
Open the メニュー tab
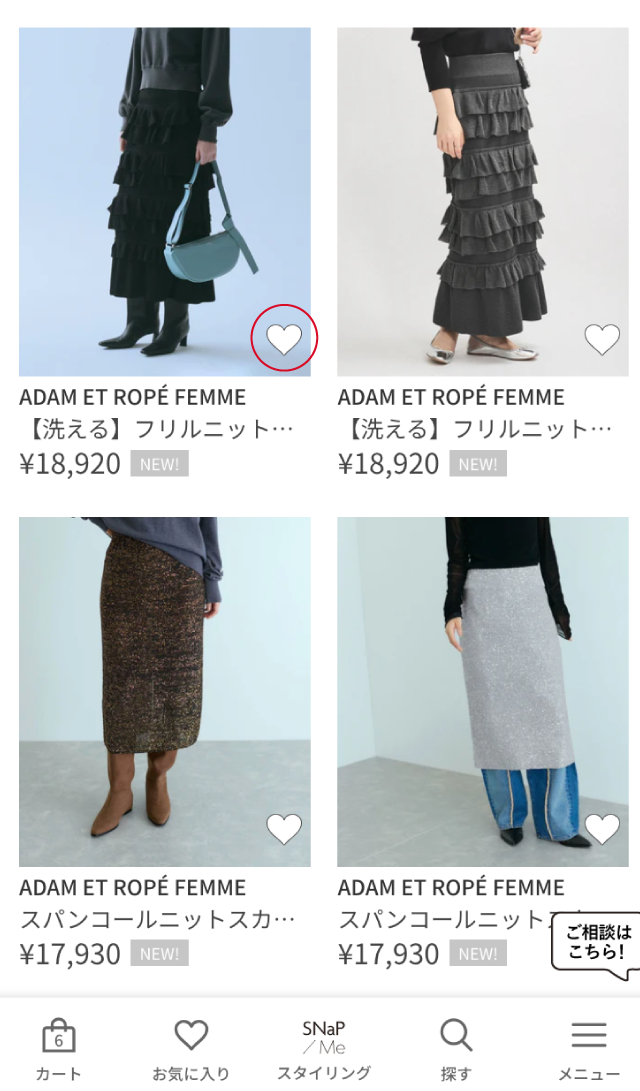coord(588,1049)
